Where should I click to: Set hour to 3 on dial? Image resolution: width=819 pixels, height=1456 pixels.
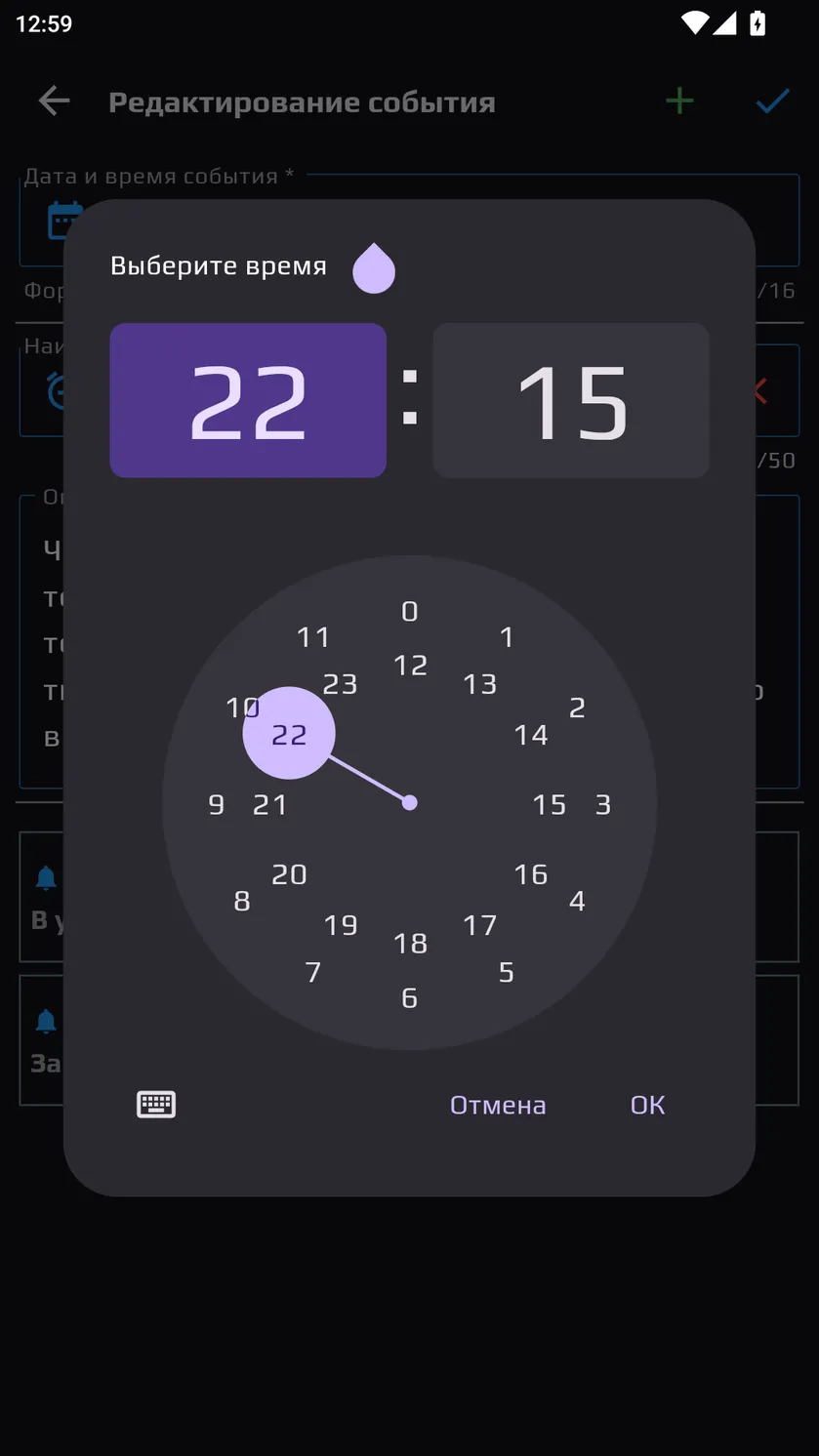(x=603, y=805)
